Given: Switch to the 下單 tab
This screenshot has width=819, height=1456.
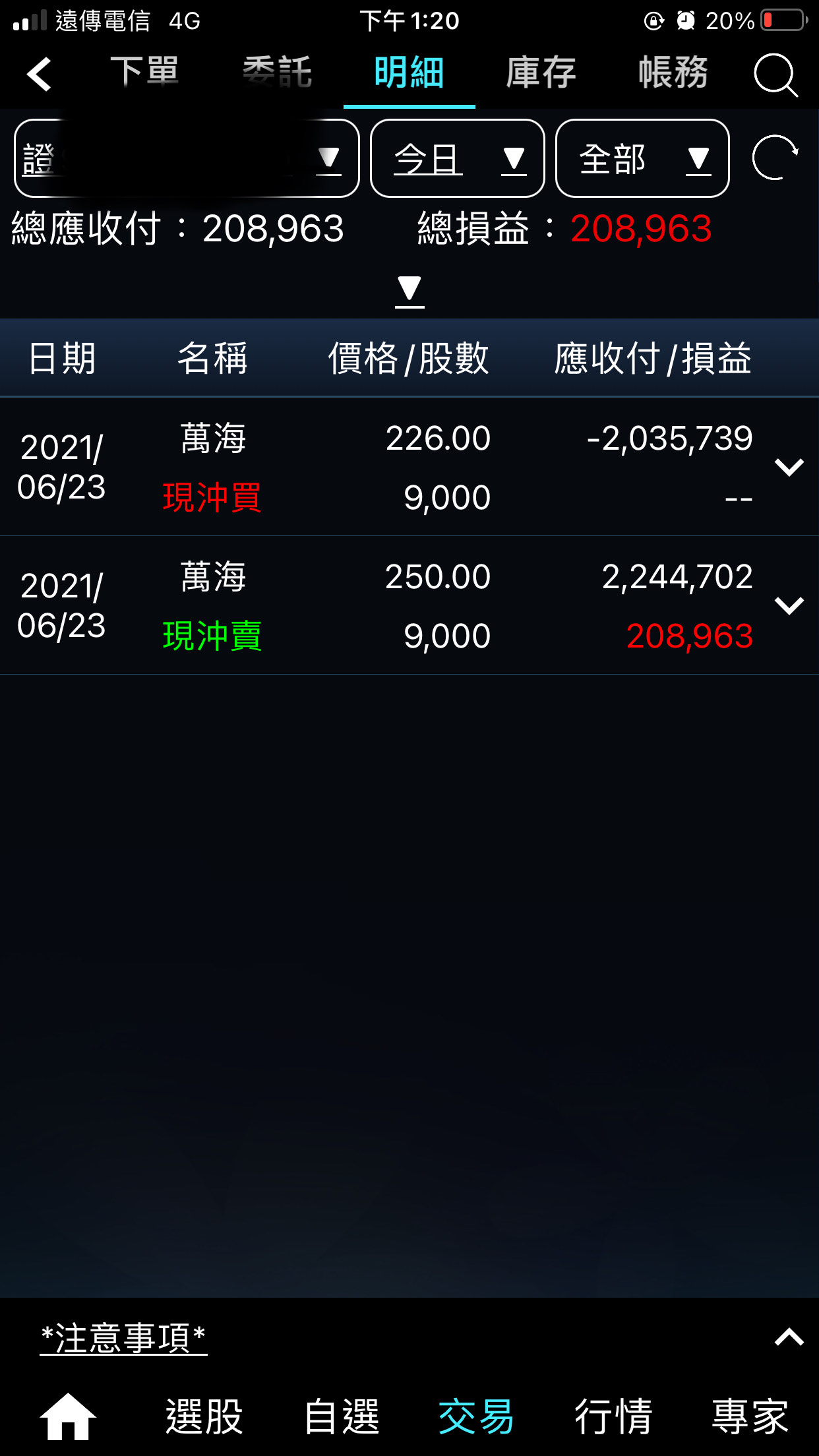Looking at the screenshot, I should point(144,73).
